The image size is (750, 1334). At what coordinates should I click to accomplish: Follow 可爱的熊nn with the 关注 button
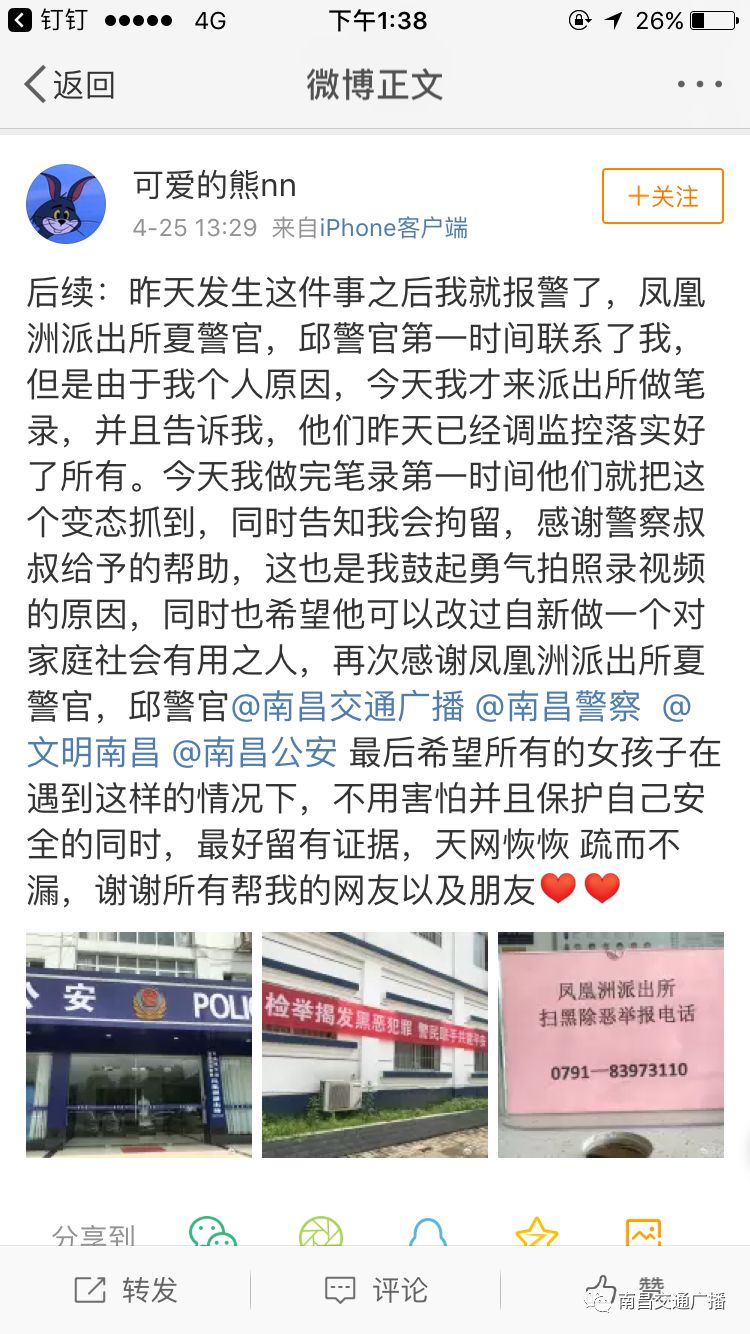(663, 196)
